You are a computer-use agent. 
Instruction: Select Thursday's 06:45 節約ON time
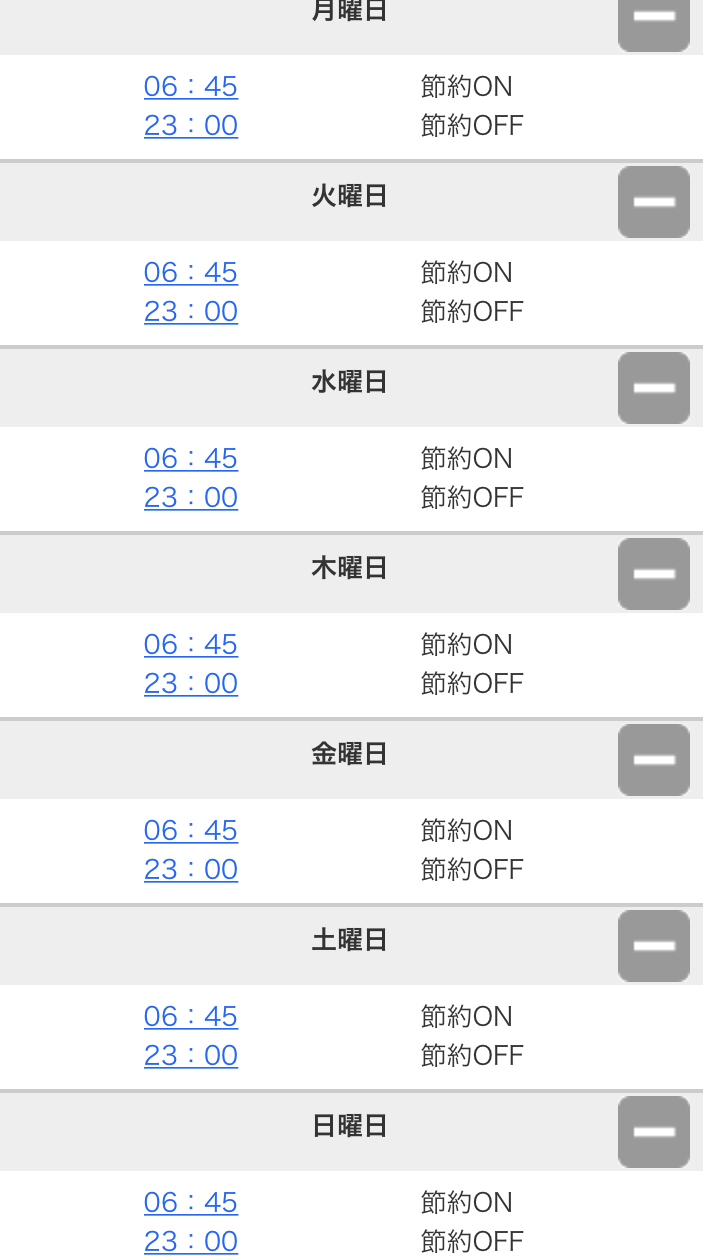[191, 645]
